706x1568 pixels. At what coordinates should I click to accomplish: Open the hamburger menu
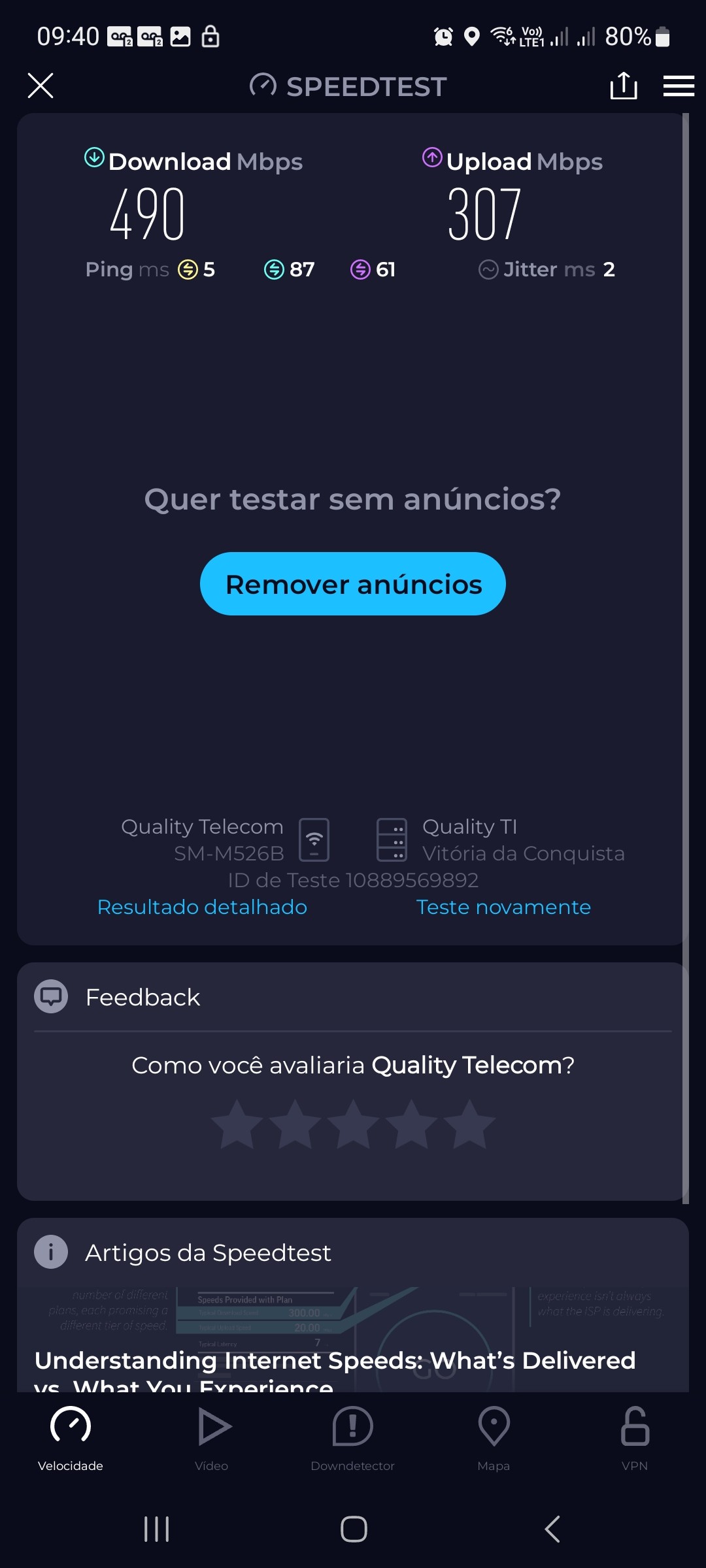(x=679, y=86)
